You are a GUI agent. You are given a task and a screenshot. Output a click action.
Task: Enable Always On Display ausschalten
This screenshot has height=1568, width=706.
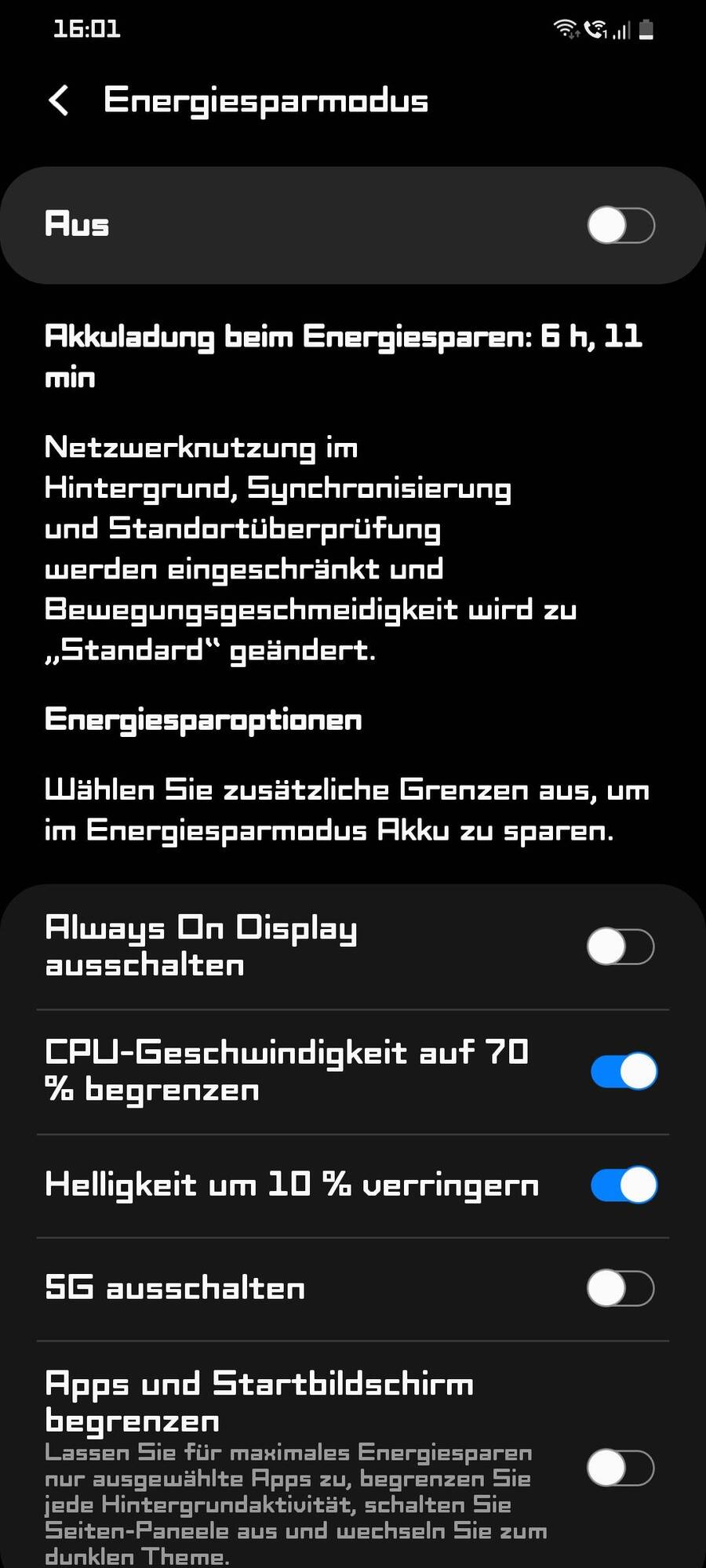[620, 946]
